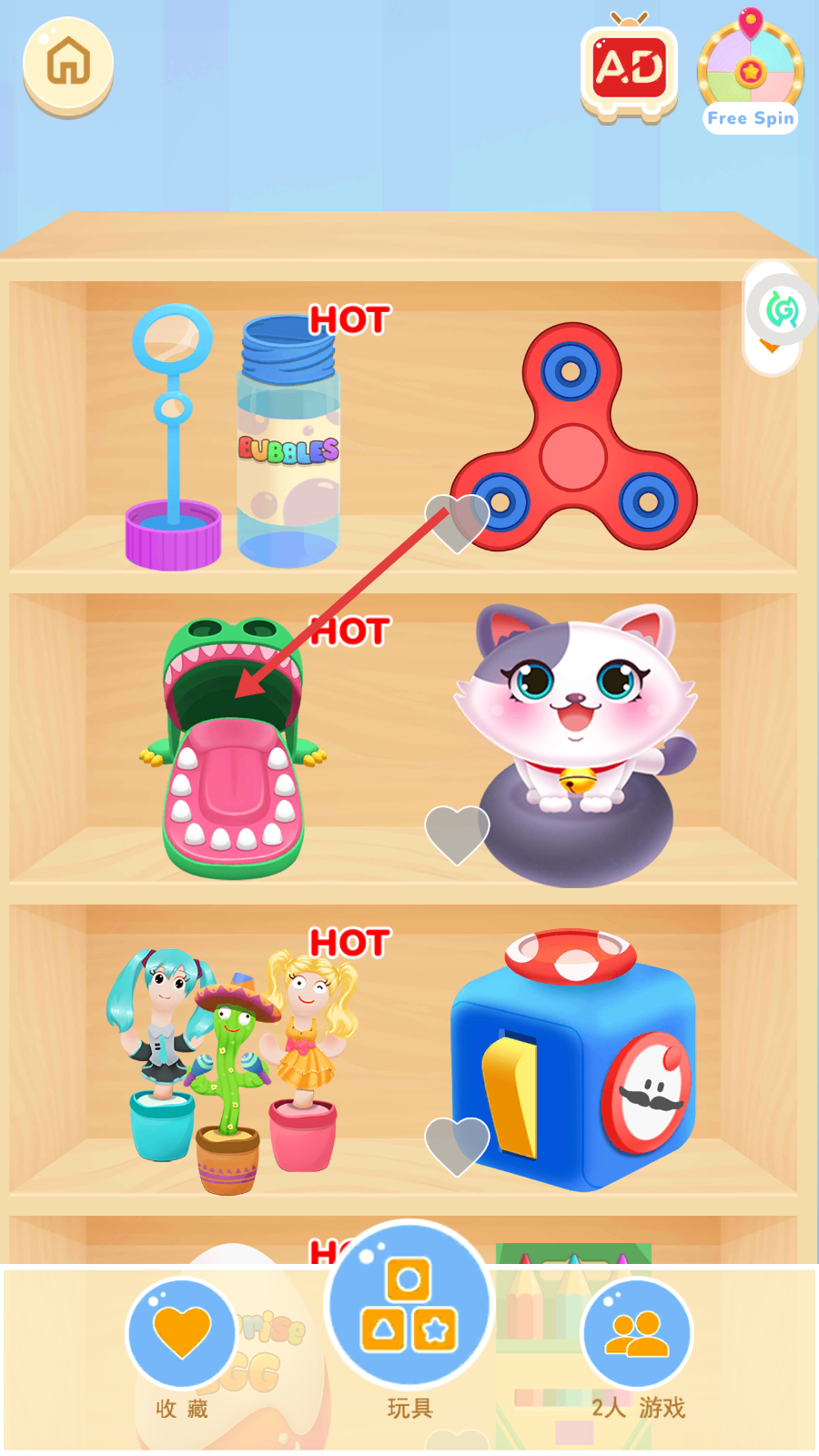
Task: Tap the green floating swirl icon
Action: coord(781,310)
